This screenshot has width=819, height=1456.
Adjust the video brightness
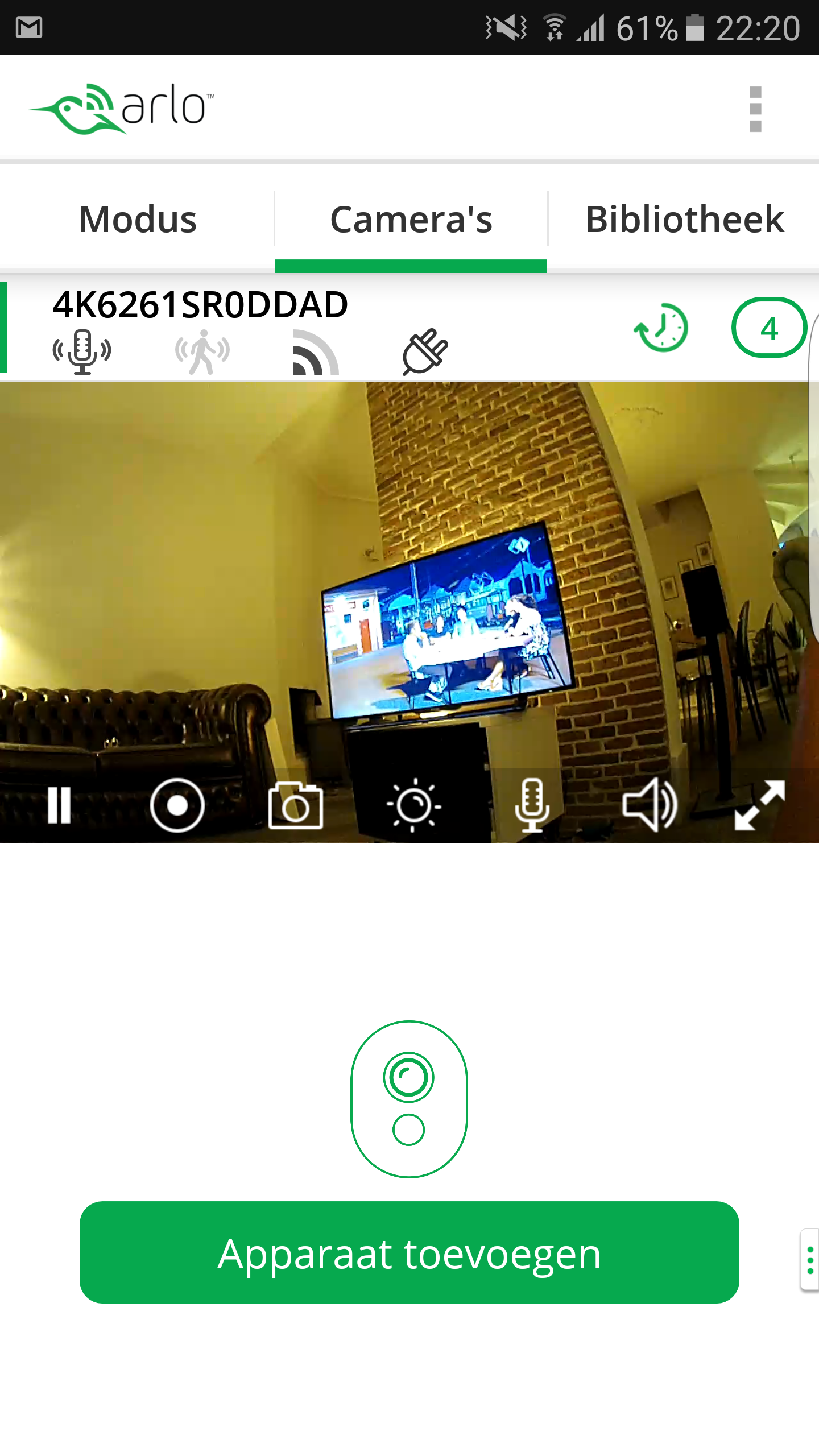click(x=414, y=805)
